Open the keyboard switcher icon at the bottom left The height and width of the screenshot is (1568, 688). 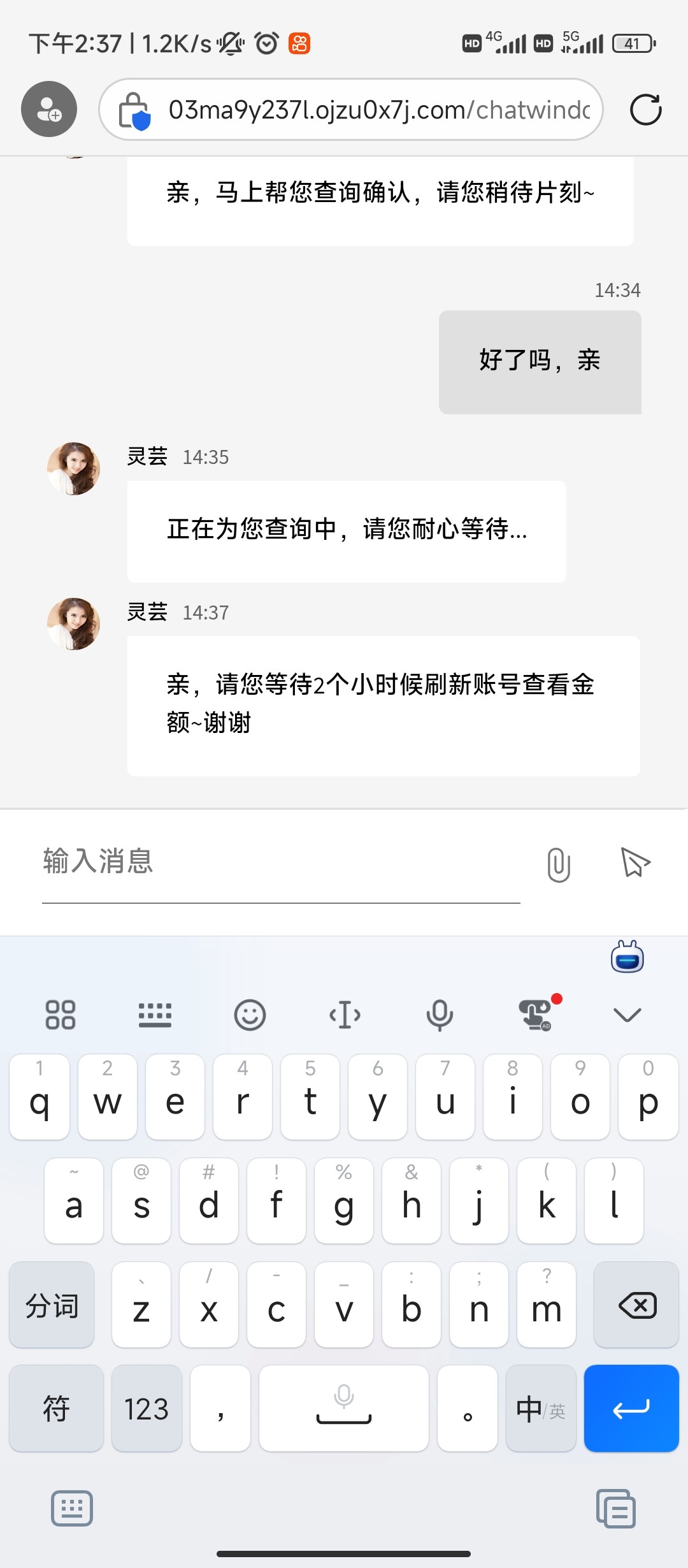(x=72, y=1509)
